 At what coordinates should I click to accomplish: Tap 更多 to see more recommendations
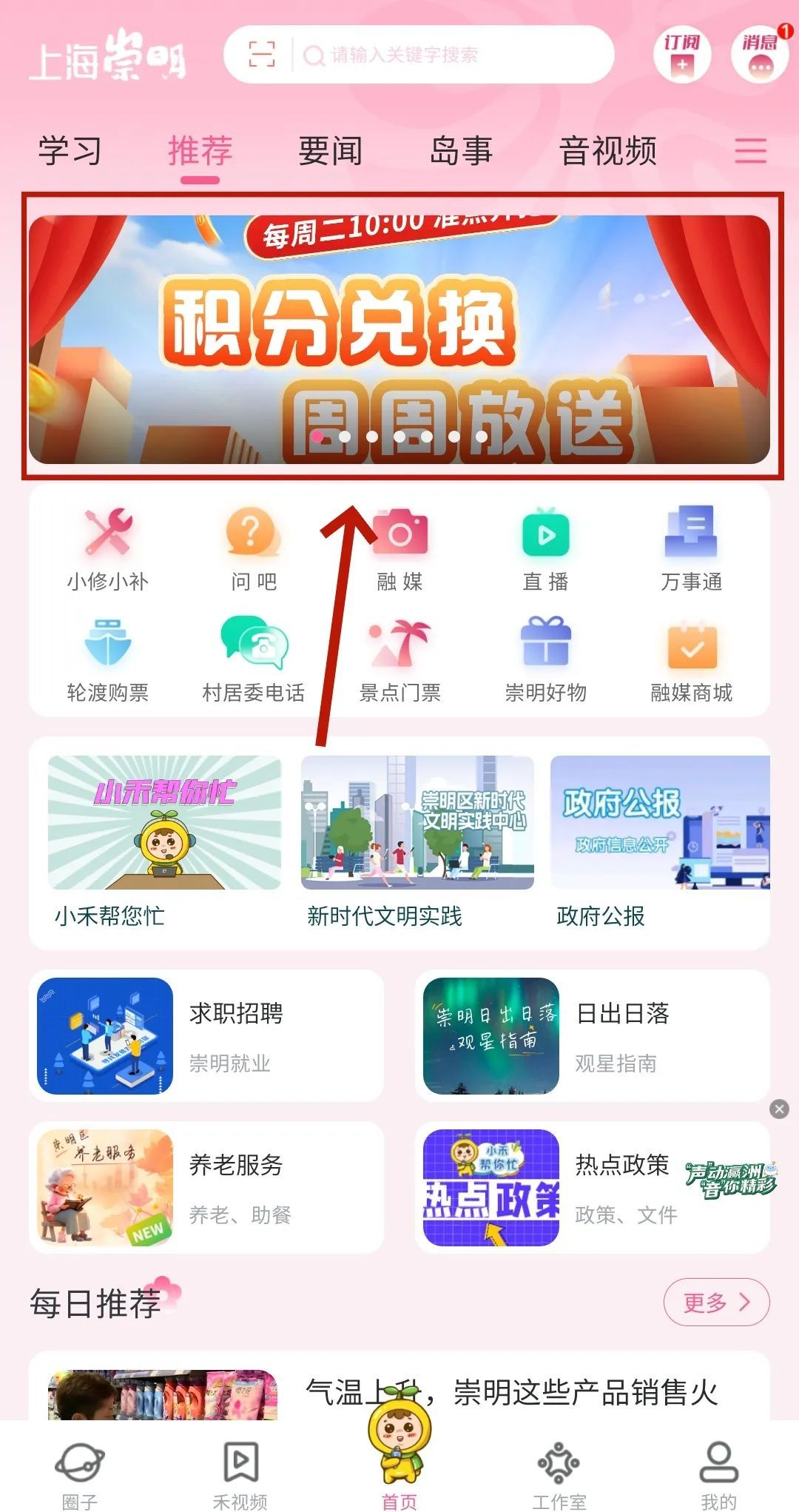point(715,1303)
